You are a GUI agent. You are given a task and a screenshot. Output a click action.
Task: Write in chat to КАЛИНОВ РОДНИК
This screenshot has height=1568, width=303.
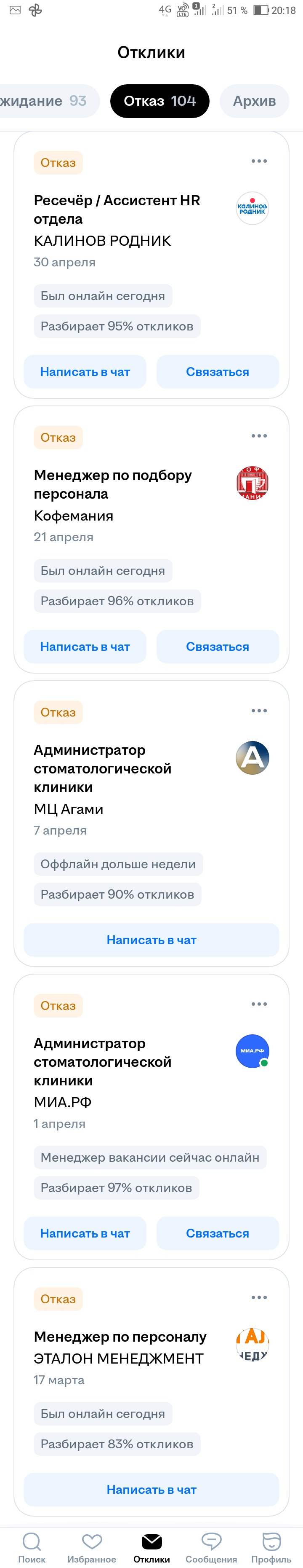pyautogui.click(x=85, y=372)
